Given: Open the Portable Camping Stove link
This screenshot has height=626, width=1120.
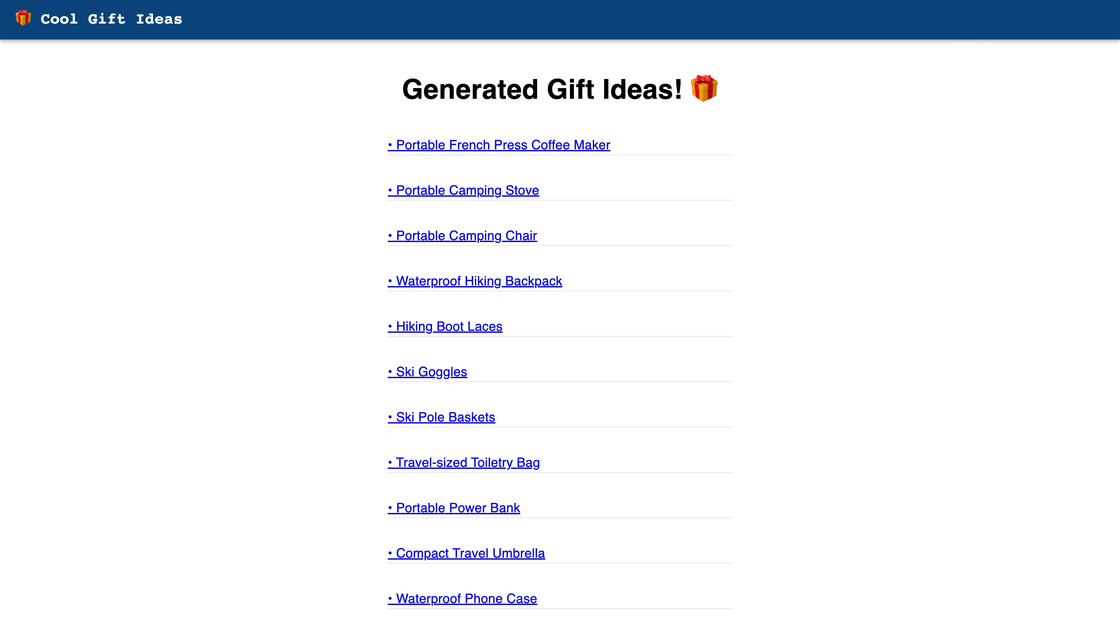Looking at the screenshot, I should [463, 190].
